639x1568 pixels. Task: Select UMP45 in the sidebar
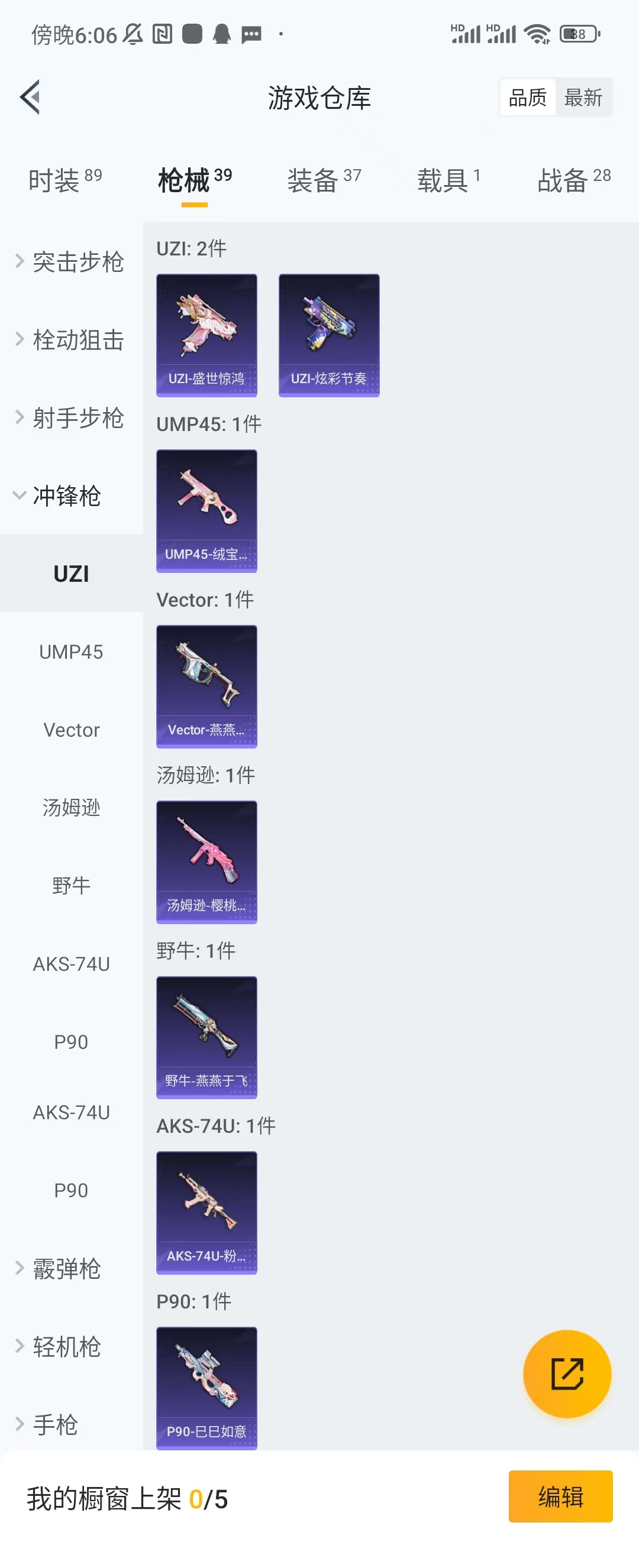71,652
